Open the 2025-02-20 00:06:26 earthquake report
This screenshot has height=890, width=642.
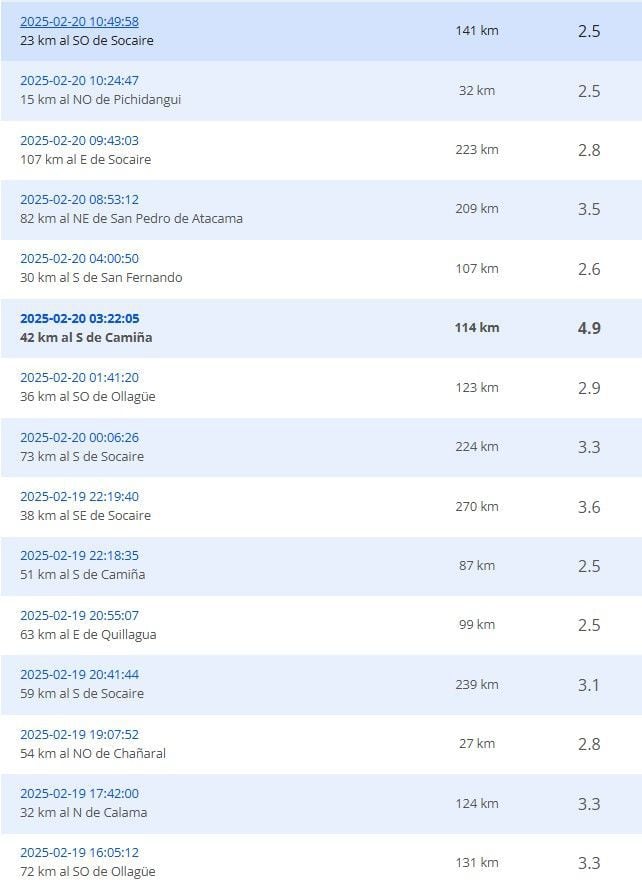(79, 437)
